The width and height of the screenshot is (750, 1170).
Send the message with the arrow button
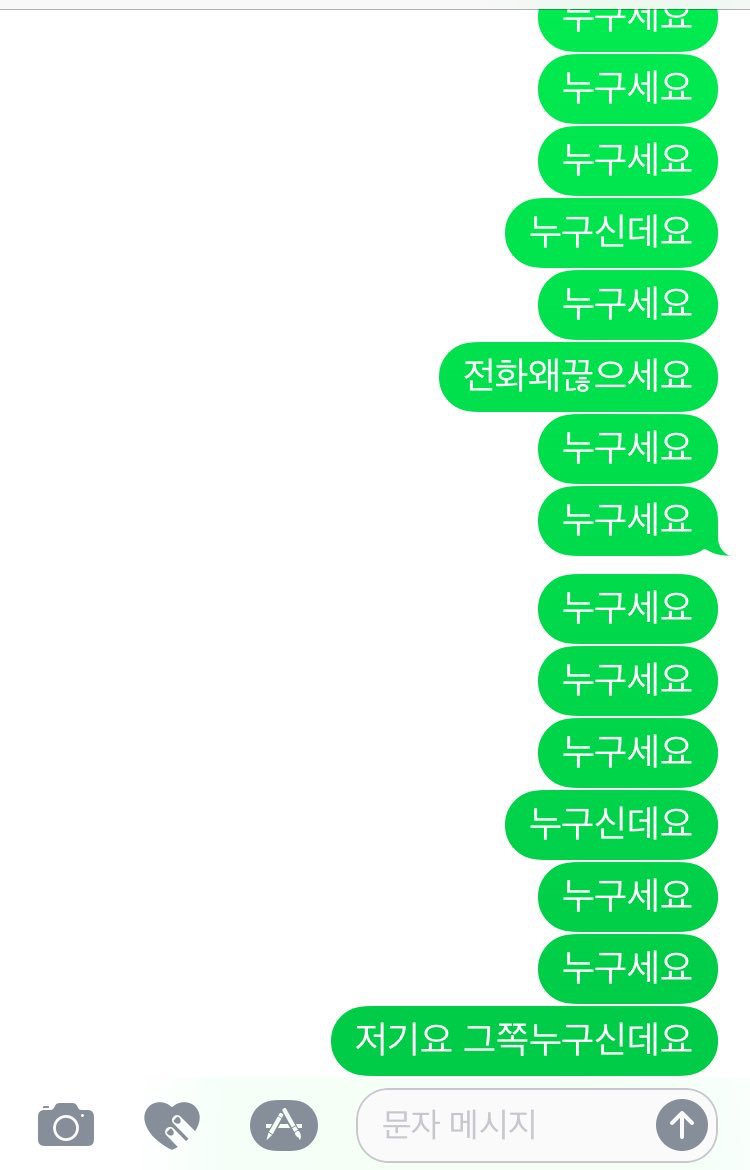coord(682,1125)
